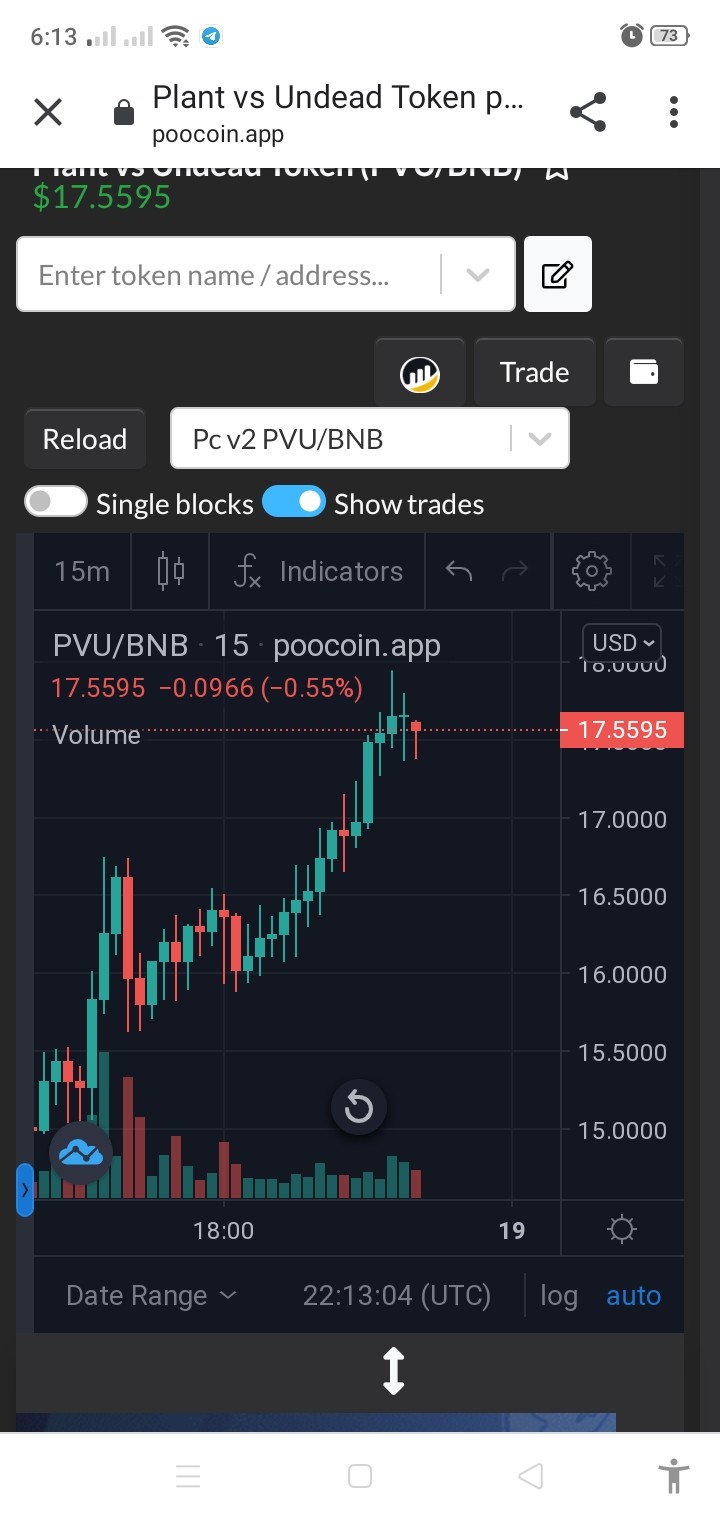The width and height of the screenshot is (720, 1520).
Task: Undo the last chart action
Action: pyautogui.click(x=458, y=571)
